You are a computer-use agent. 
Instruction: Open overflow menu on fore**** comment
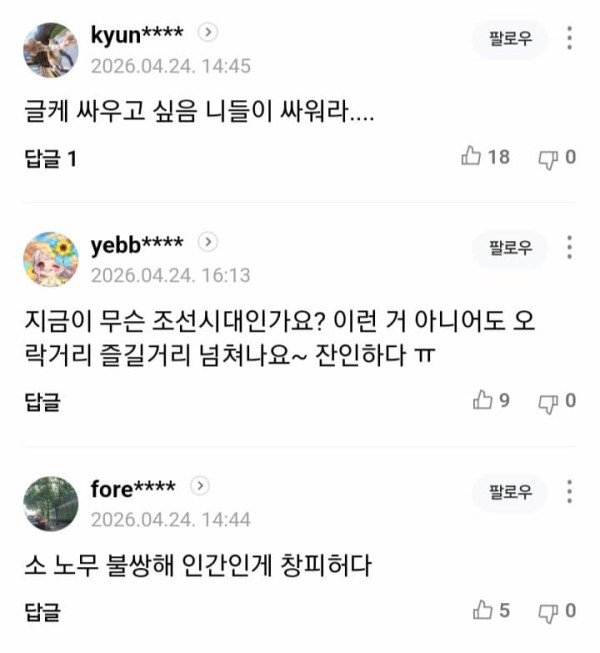pos(570,492)
